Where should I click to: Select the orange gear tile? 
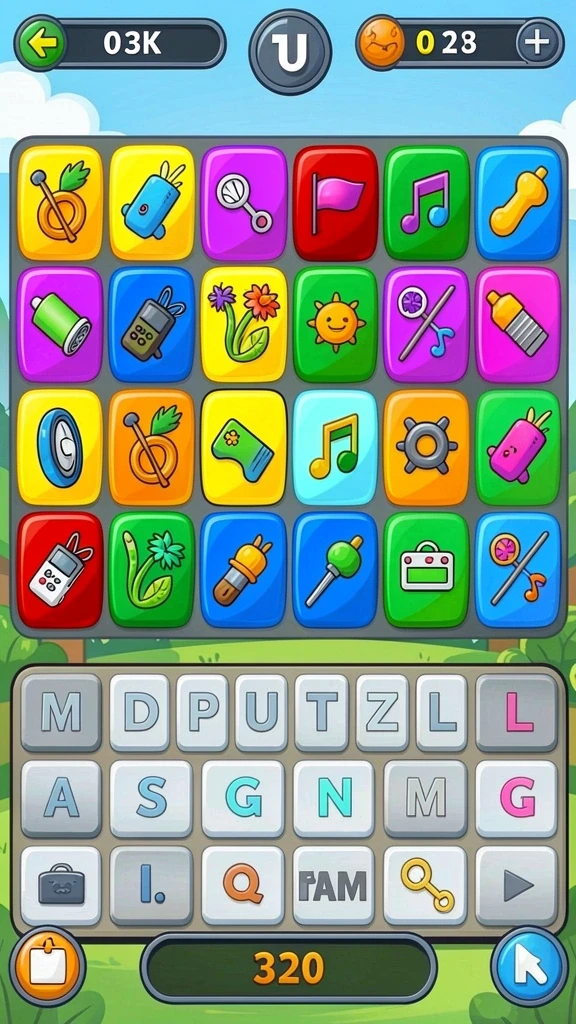click(x=426, y=447)
